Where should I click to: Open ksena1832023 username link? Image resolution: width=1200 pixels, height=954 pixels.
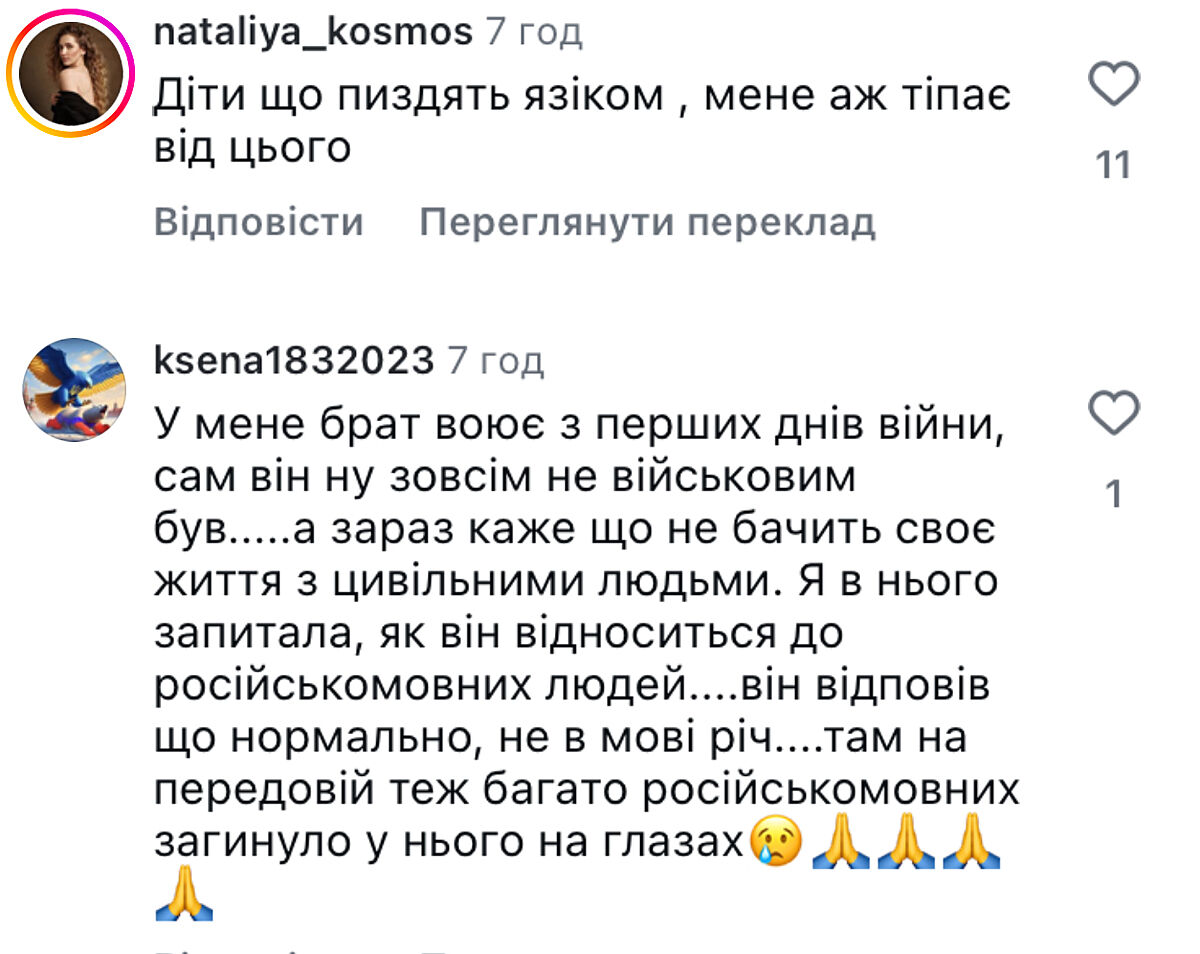click(294, 361)
